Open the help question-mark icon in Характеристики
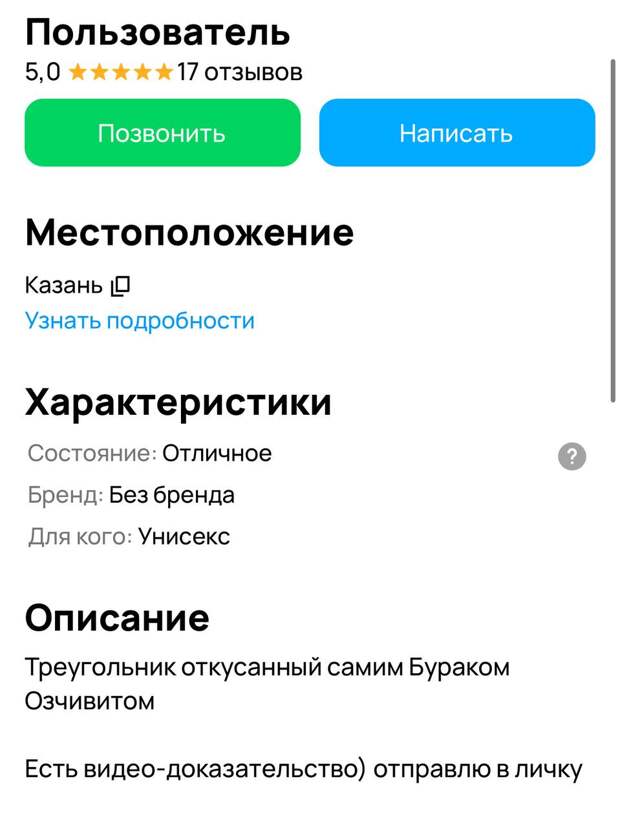The image size is (620, 827). tap(571, 457)
